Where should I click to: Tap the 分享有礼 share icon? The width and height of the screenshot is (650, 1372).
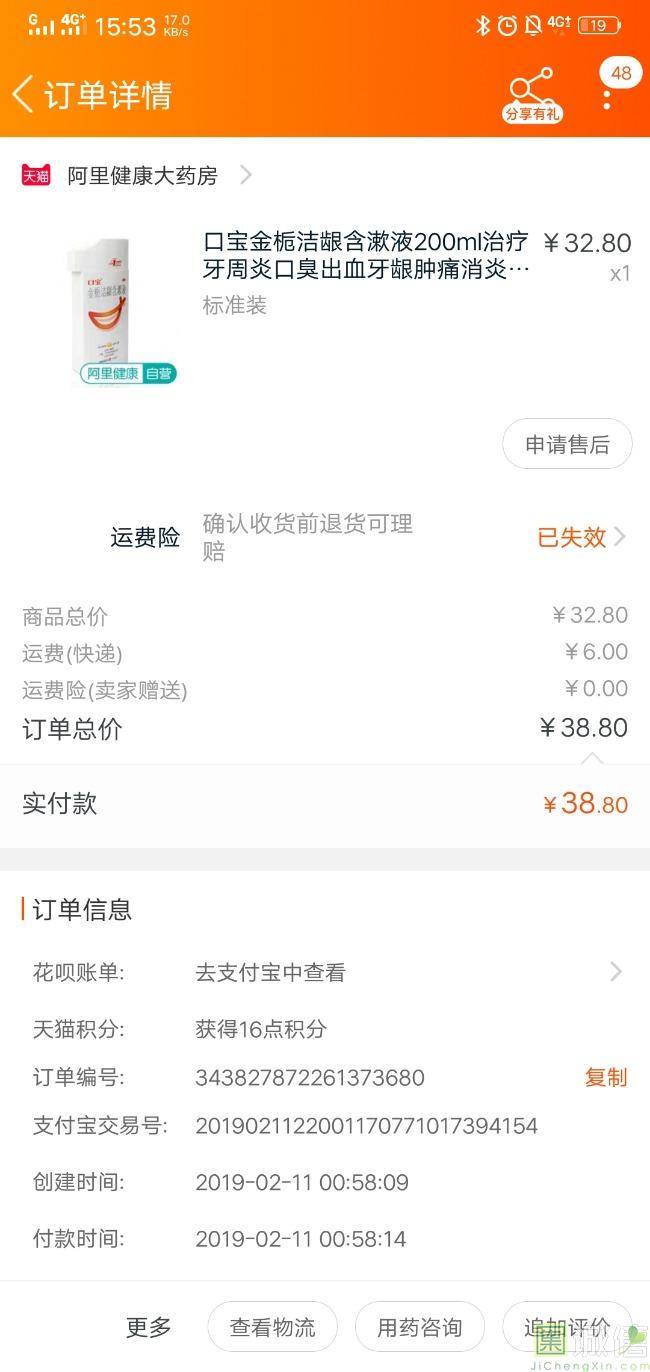point(531,95)
